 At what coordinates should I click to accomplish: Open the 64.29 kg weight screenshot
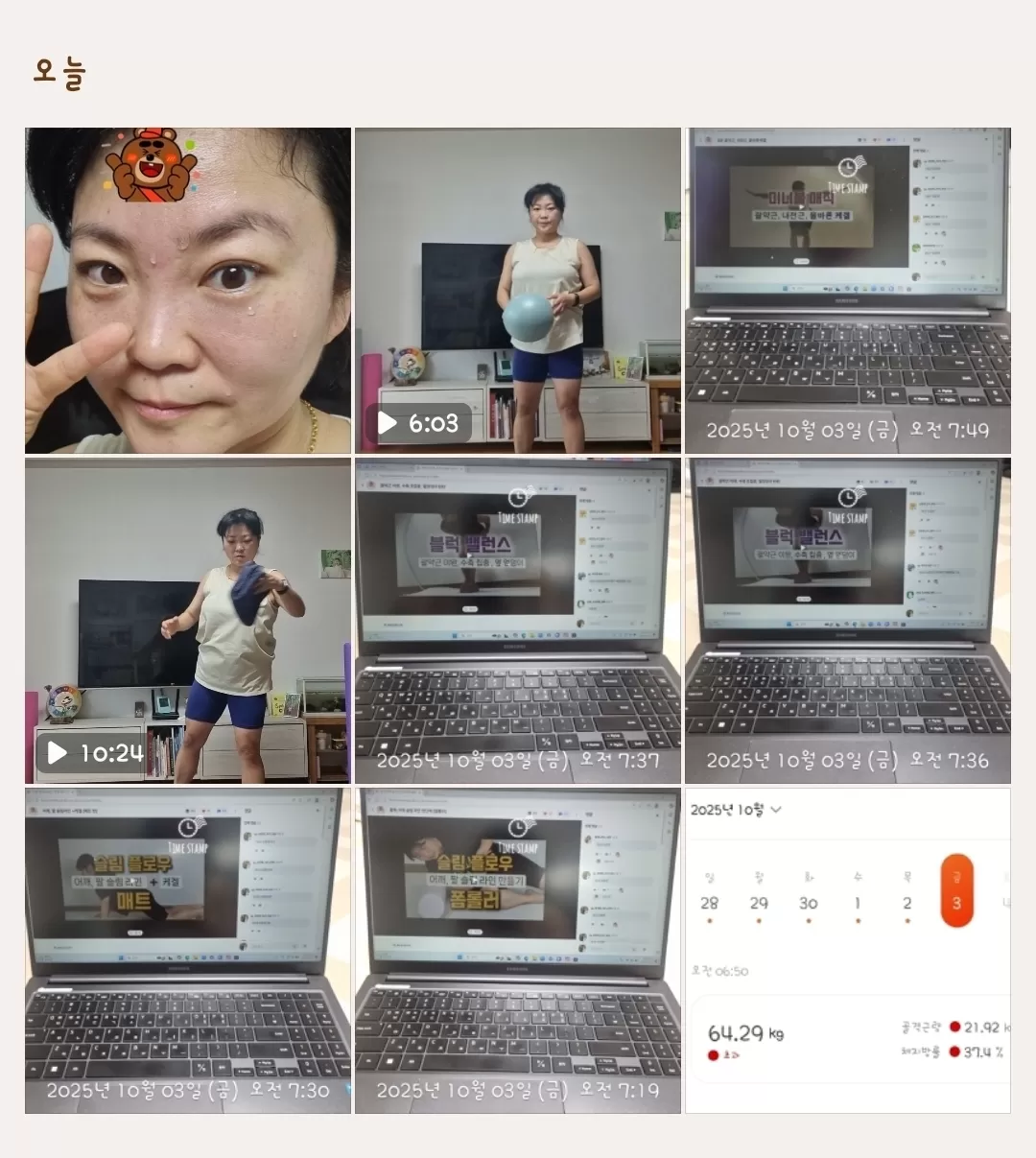[848, 951]
